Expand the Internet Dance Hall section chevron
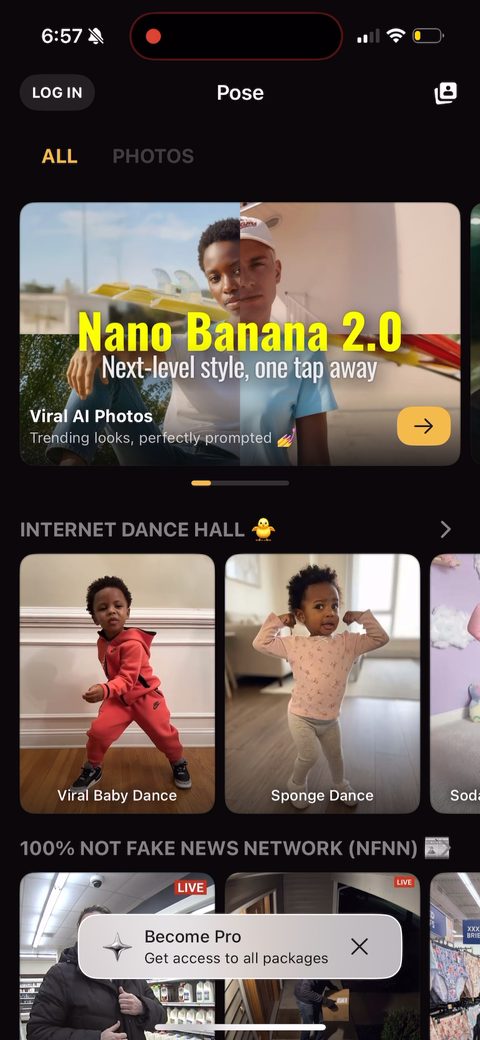Image resolution: width=480 pixels, height=1040 pixels. point(446,529)
